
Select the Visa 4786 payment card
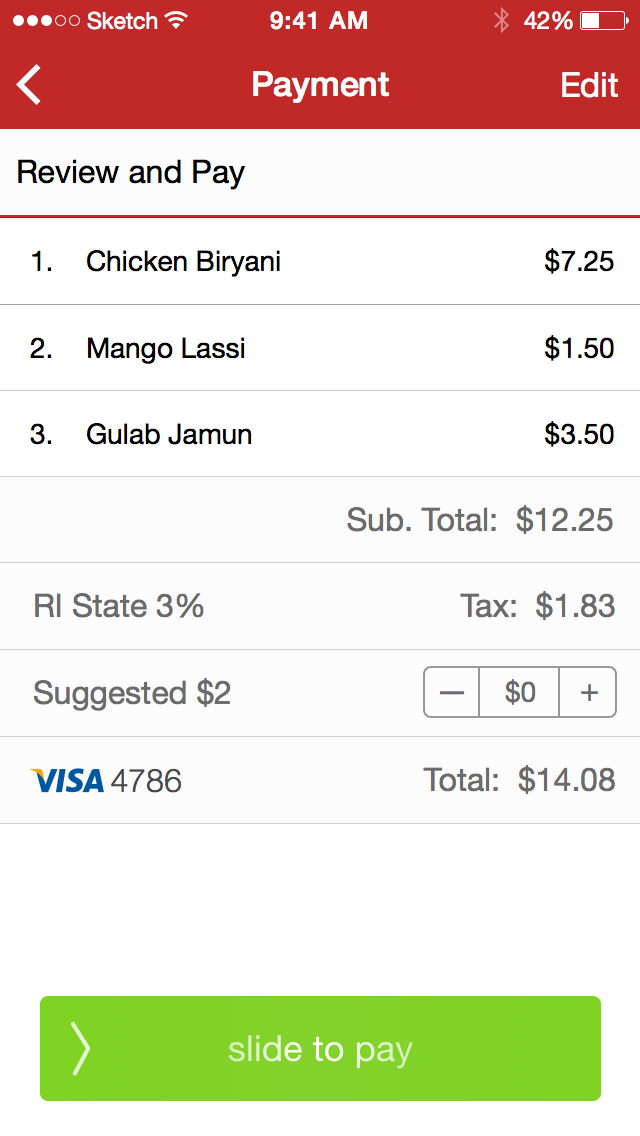pos(107,780)
